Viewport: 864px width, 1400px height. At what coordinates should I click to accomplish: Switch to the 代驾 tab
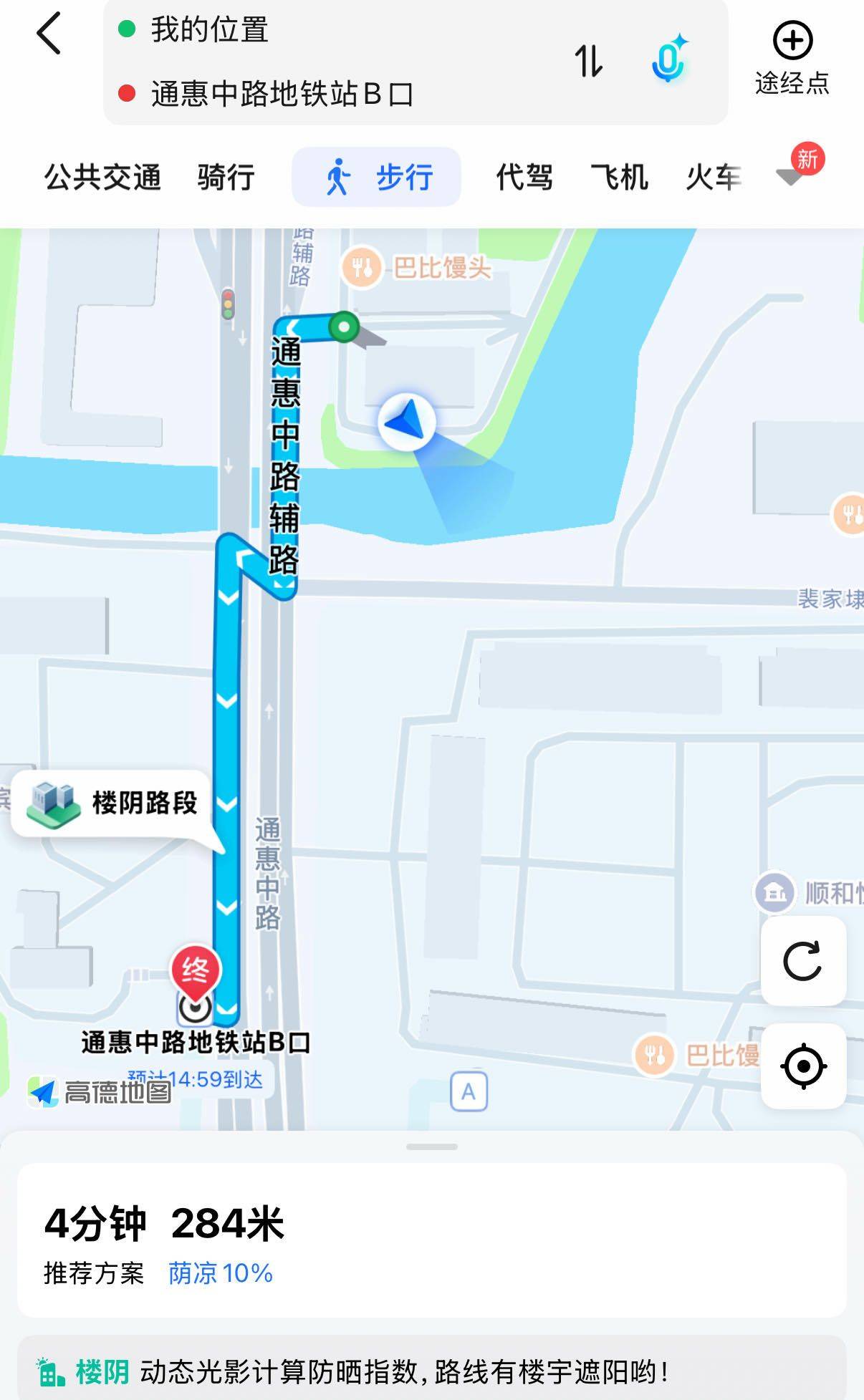tap(524, 177)
